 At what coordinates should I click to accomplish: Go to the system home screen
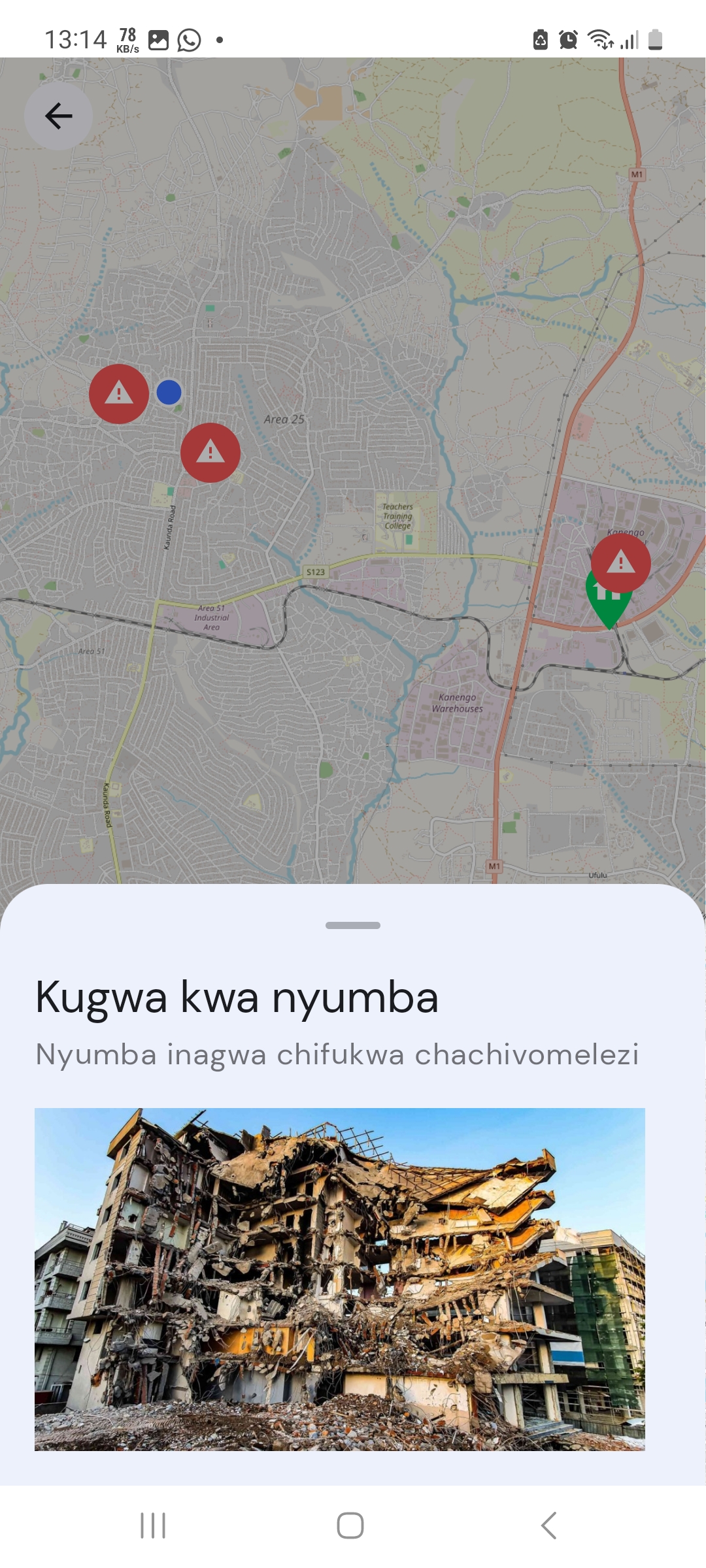point(350,1526)
